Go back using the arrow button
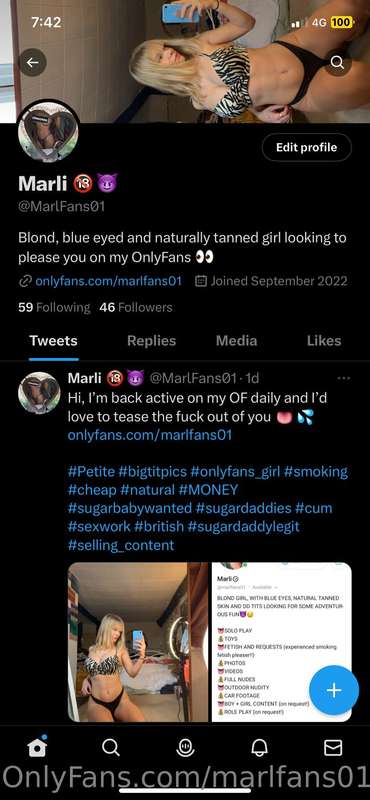The width and height of the screenshot is (370, 800). [x=33, y=62]
